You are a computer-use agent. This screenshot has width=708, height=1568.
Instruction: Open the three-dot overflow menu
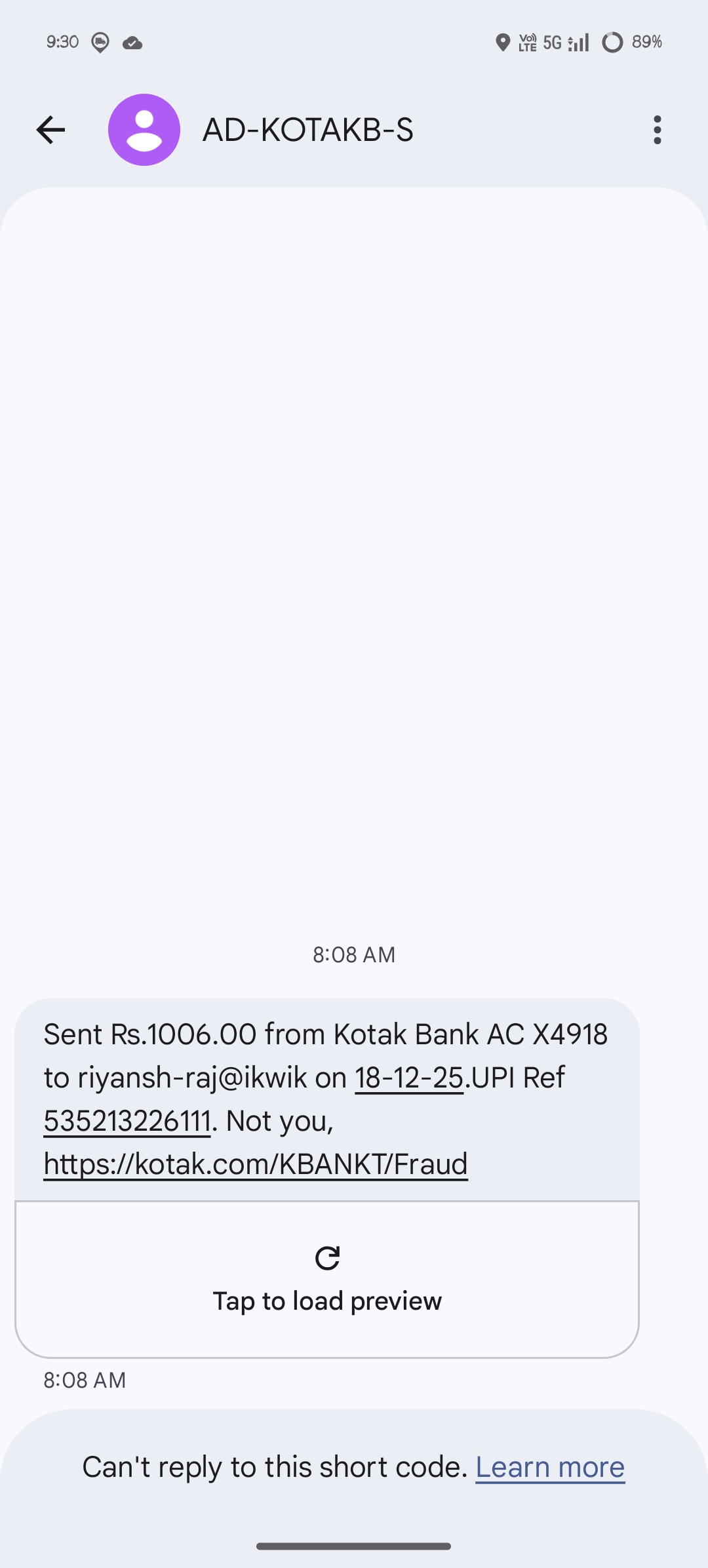tap(657, 130)
